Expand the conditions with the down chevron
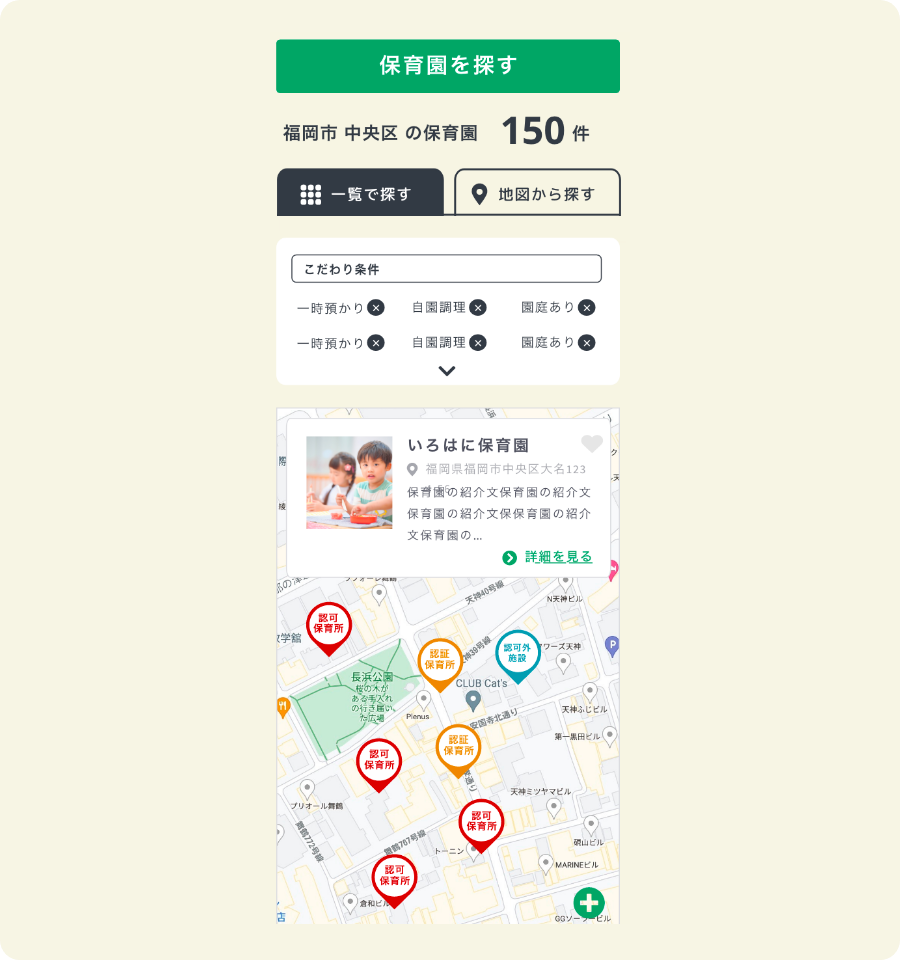The image size is (900, 960). (447, 371)
